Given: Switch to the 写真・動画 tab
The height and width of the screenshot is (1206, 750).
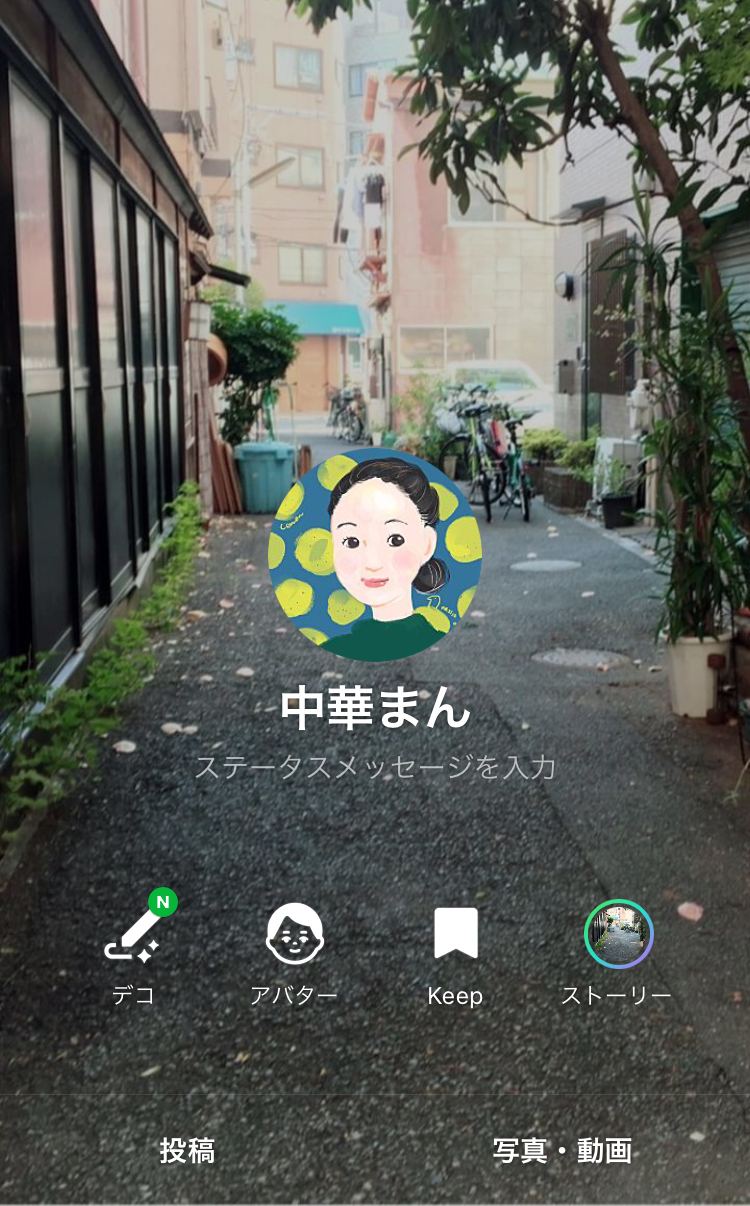Looking at the screenshot, I should (x=562, y=1150).
